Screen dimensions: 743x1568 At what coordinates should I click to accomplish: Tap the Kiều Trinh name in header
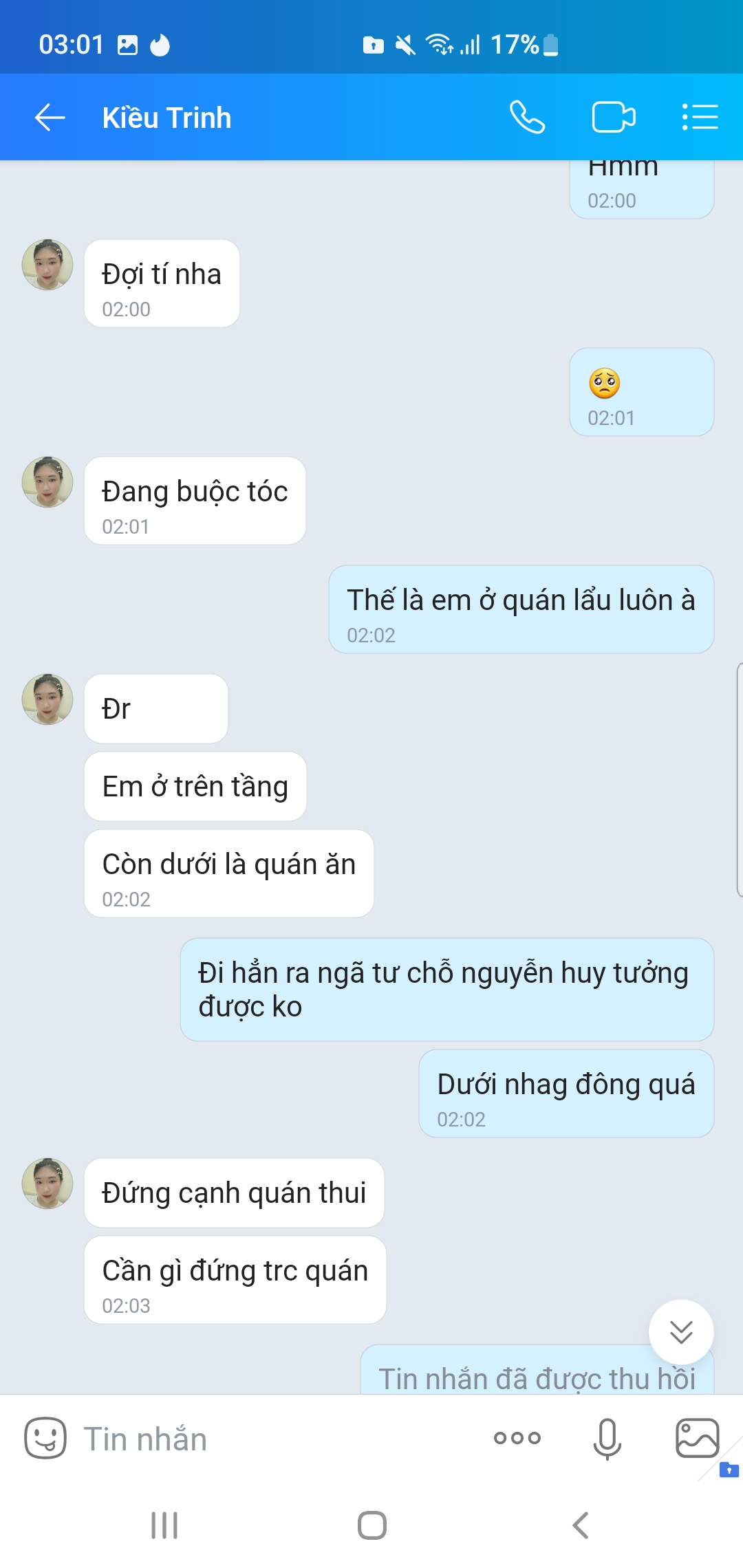166,118
